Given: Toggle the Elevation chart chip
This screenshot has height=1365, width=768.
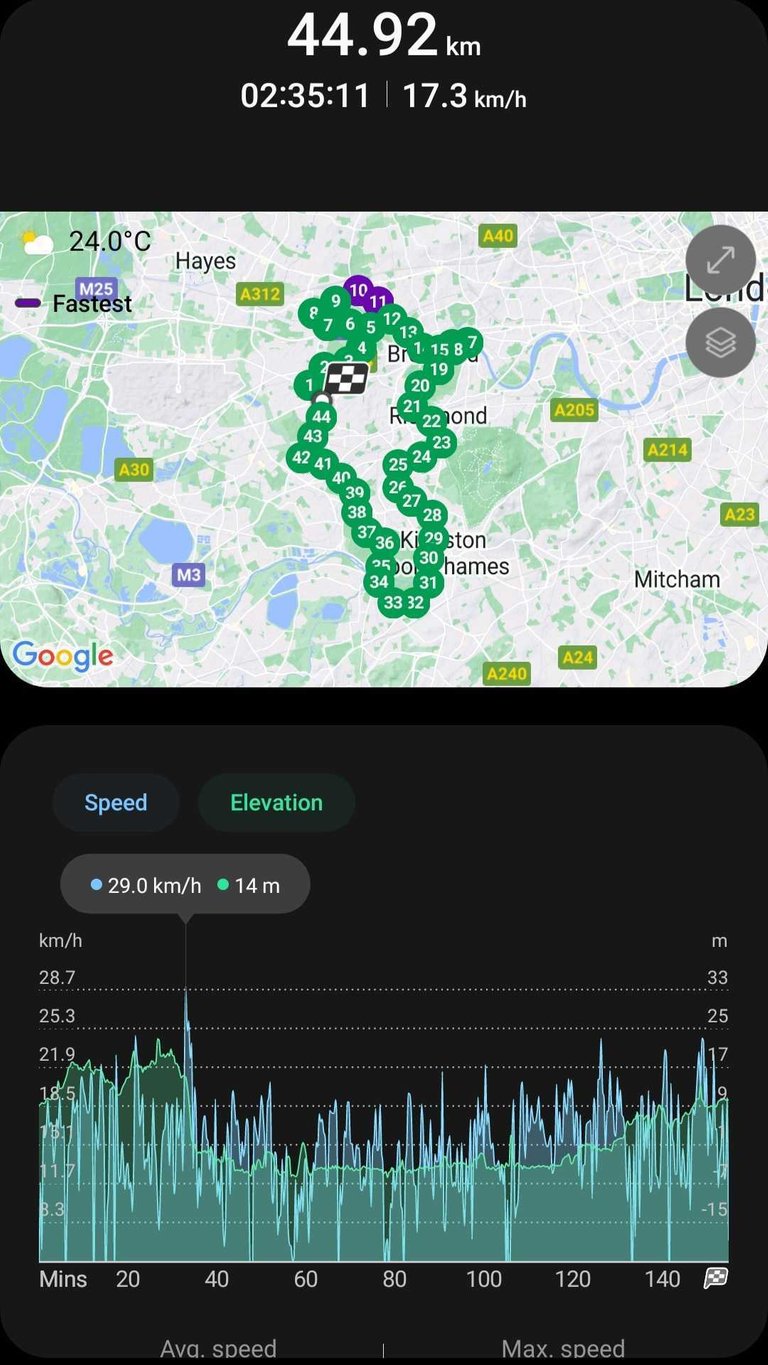Looking at the screenshot, I should tap(277, 803).
